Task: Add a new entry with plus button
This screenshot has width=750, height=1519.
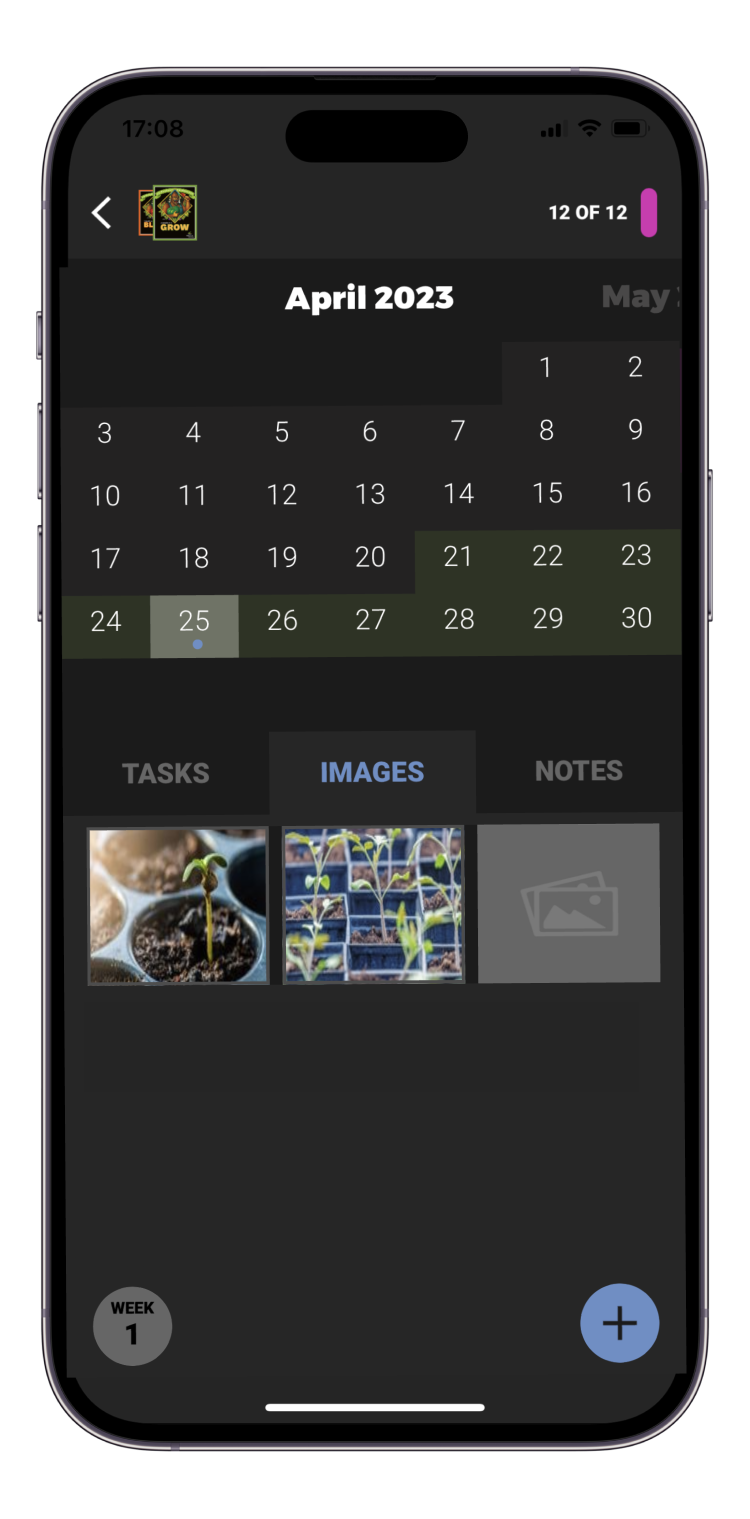Action: 619,1323
